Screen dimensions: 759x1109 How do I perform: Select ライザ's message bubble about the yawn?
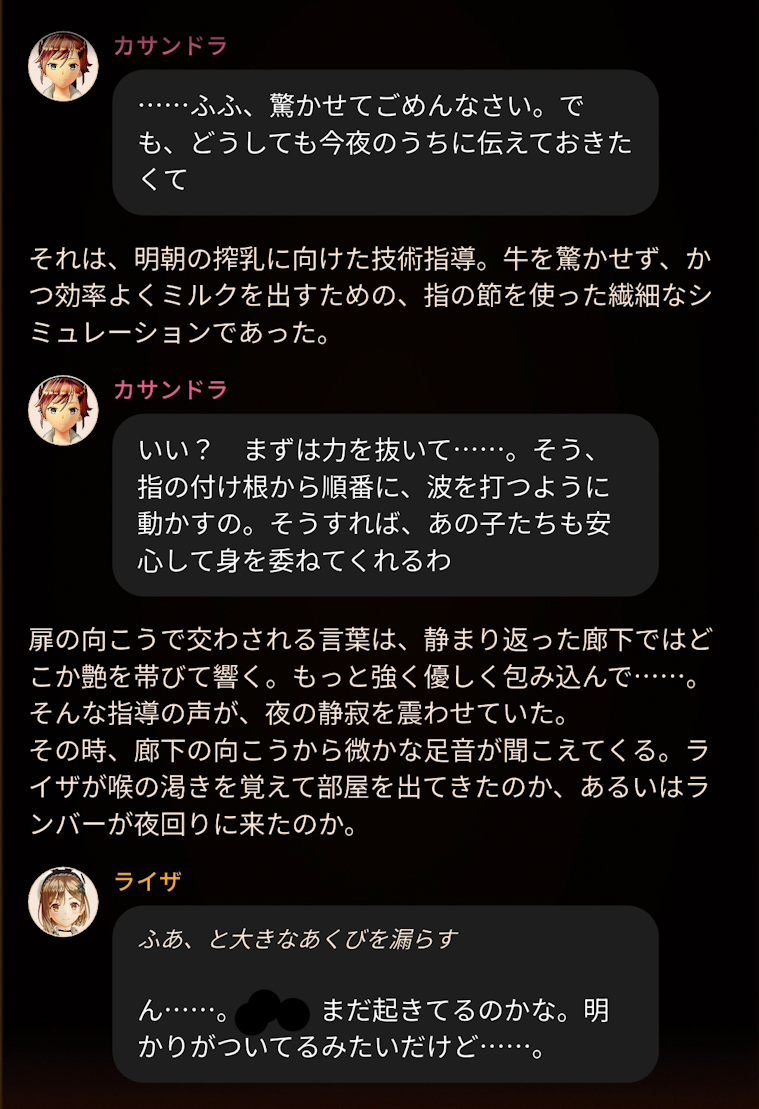[386, 993]
